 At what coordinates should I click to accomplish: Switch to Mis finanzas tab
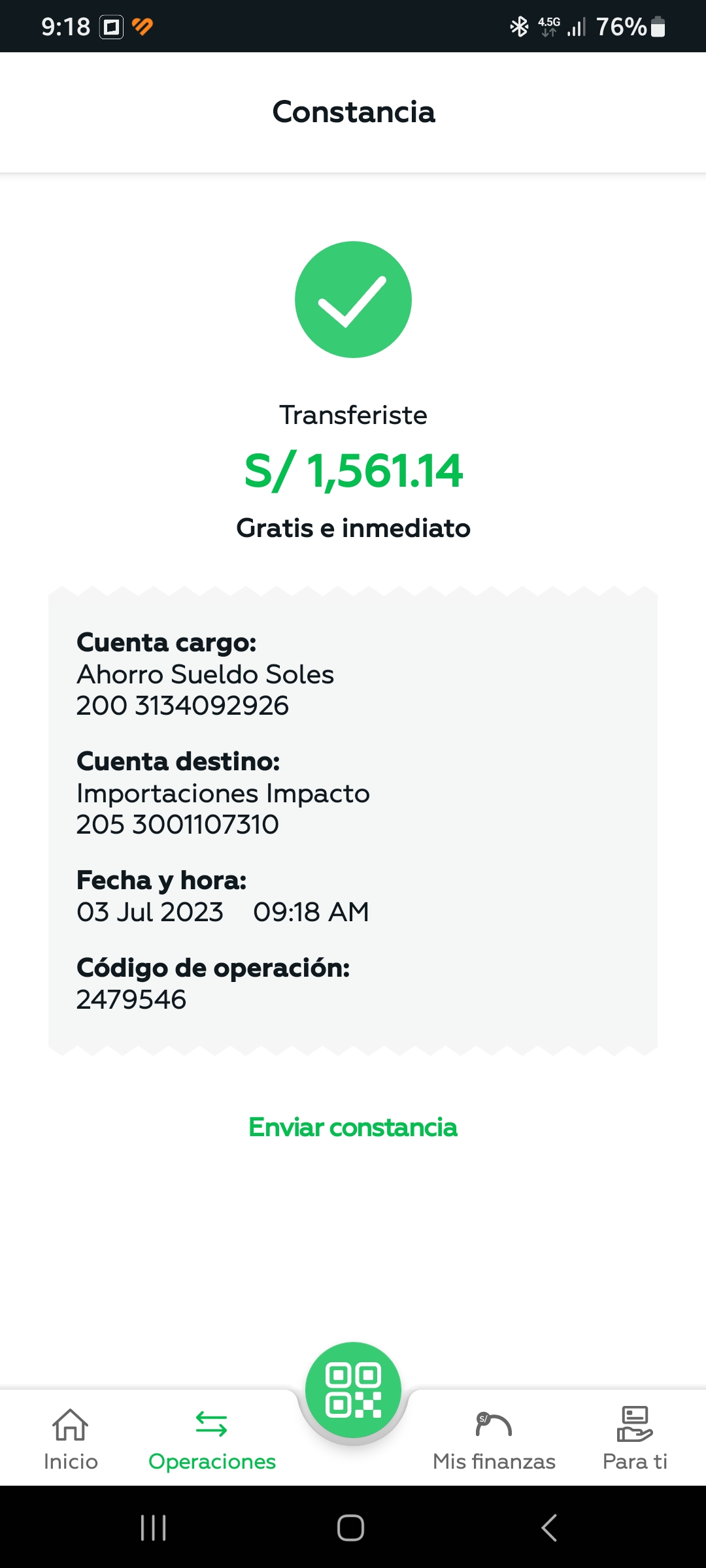(x=494, y=1439)
